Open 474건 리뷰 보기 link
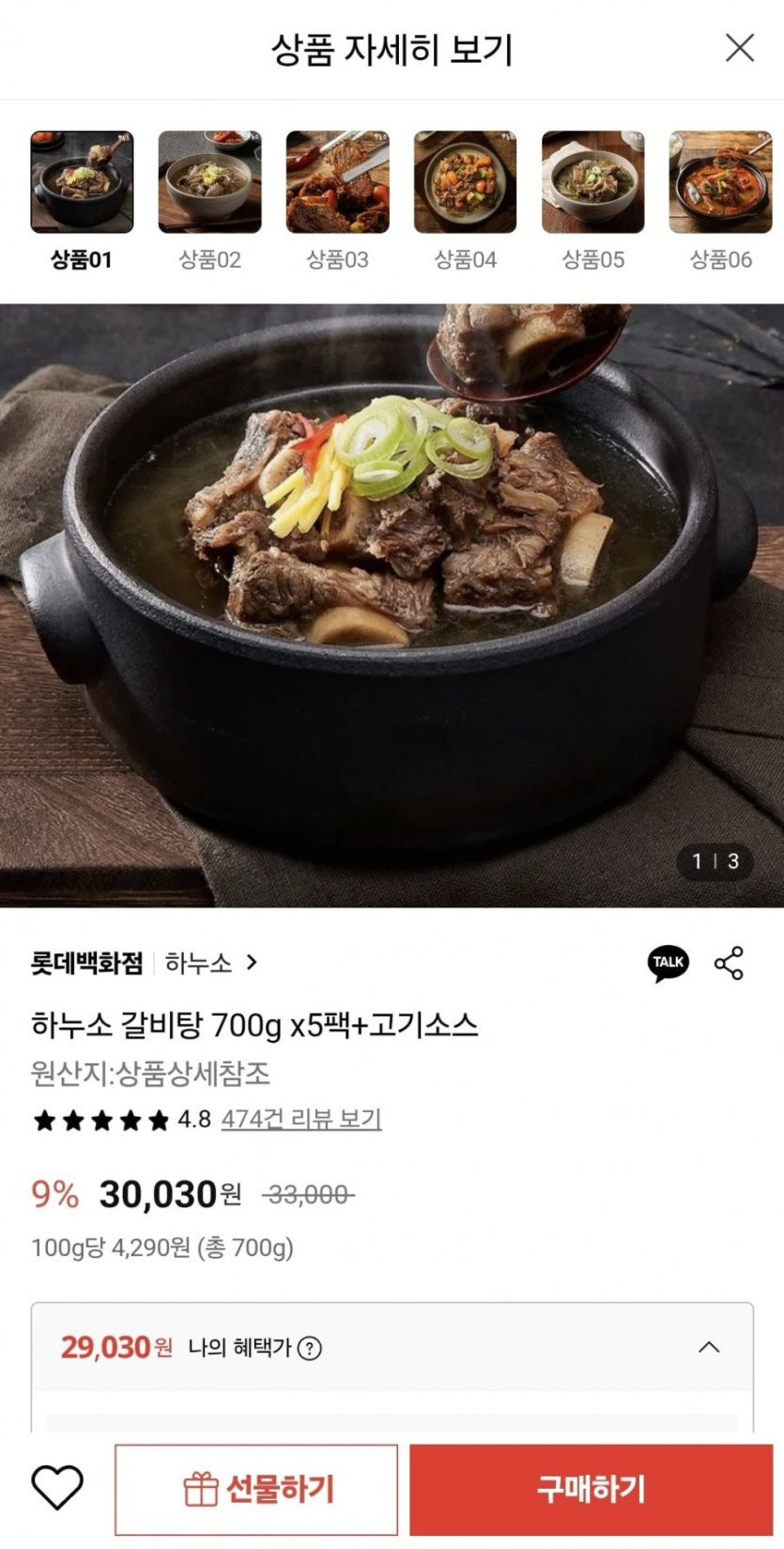 click(301, 1119)
